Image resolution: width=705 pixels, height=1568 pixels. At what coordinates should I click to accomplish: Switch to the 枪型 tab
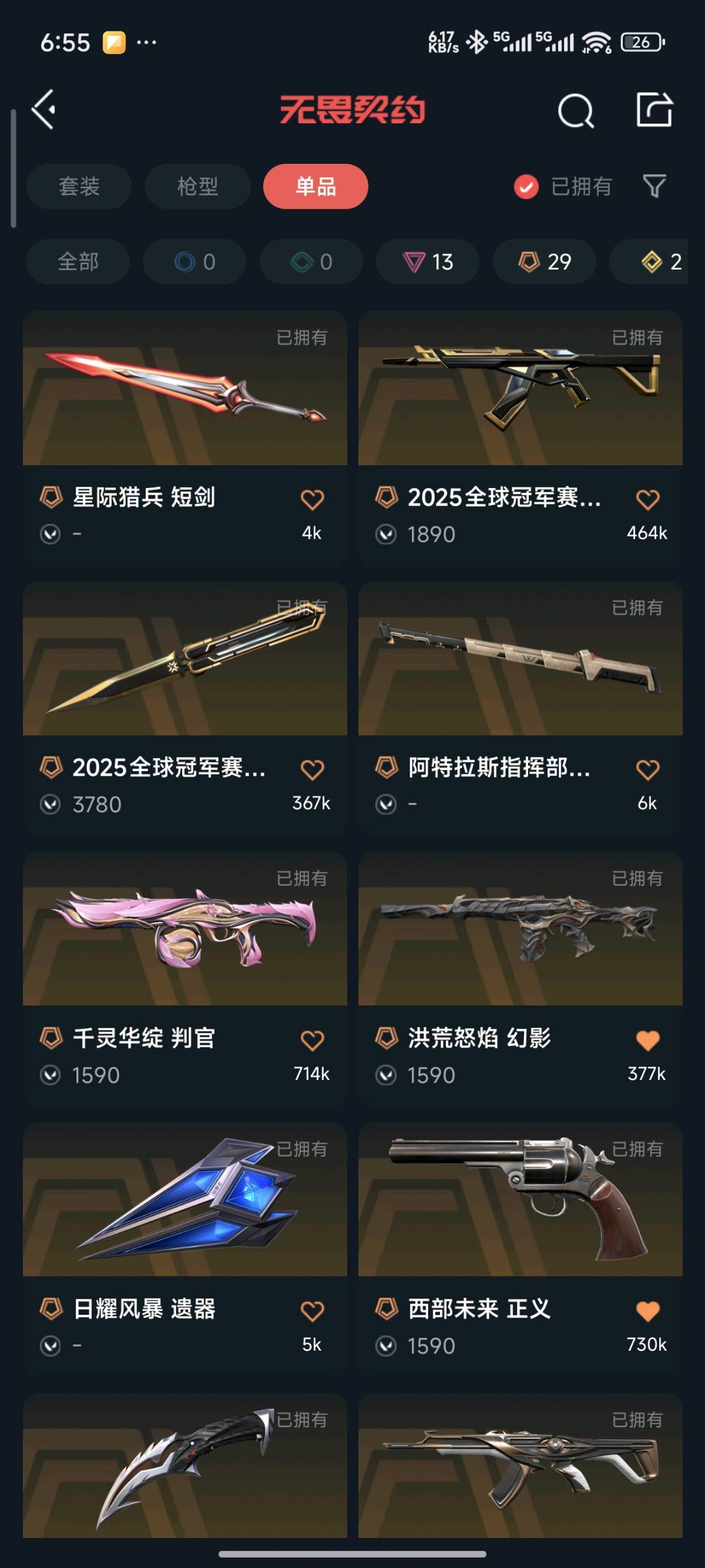pos(198,187)
